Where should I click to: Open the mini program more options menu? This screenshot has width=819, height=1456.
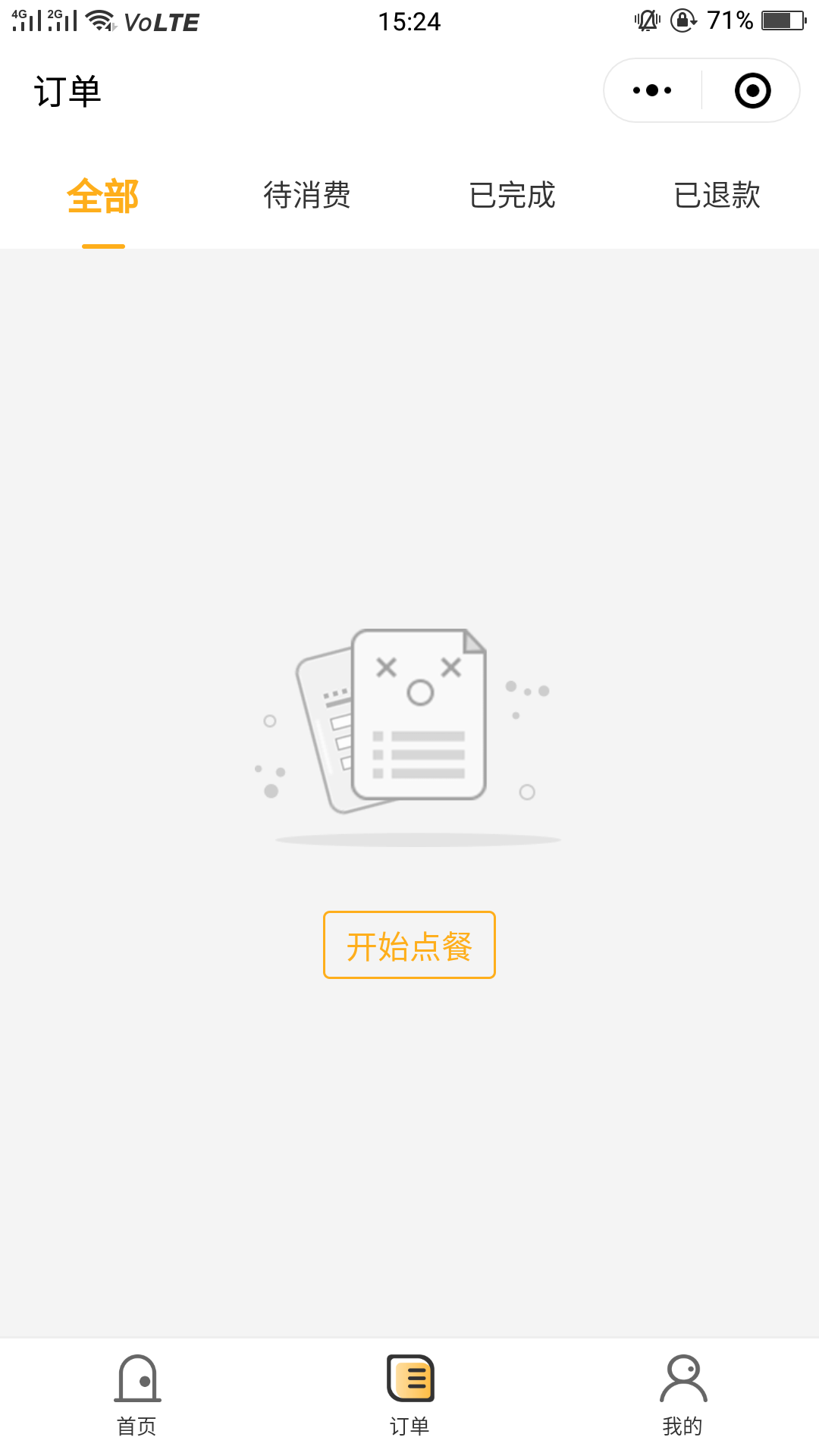(652, 90)
